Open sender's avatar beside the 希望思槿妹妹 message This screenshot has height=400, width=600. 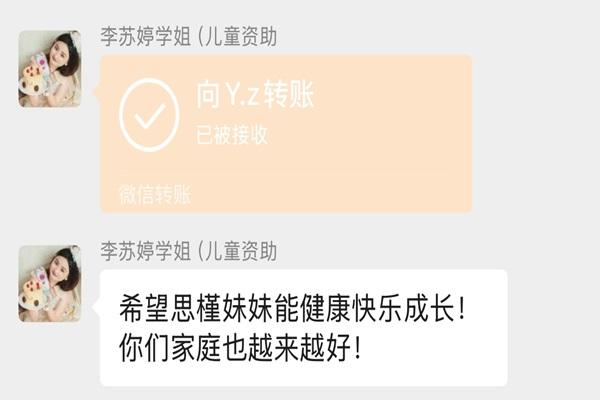click(x=49, y=283)
